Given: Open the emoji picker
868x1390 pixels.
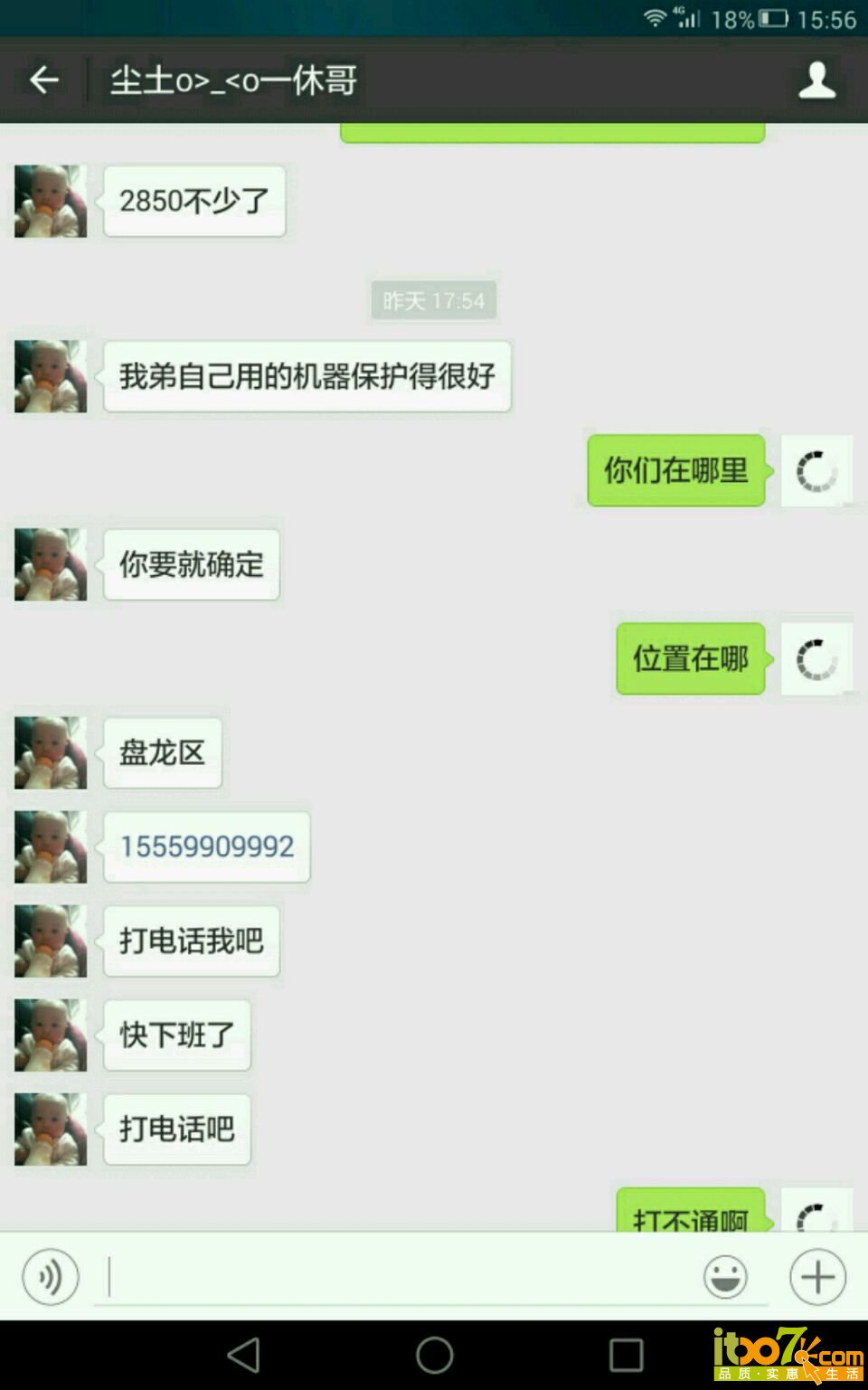Looking at the screenshot, I should [x=725, y=1277].
